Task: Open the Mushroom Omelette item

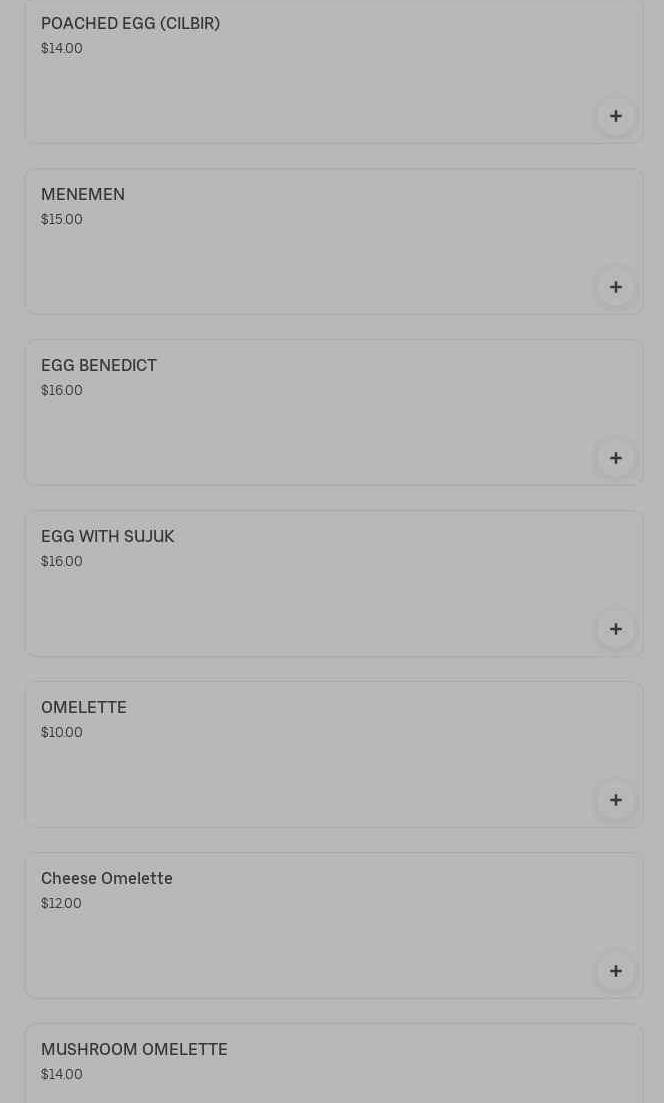Action: tap(300, 1065)
